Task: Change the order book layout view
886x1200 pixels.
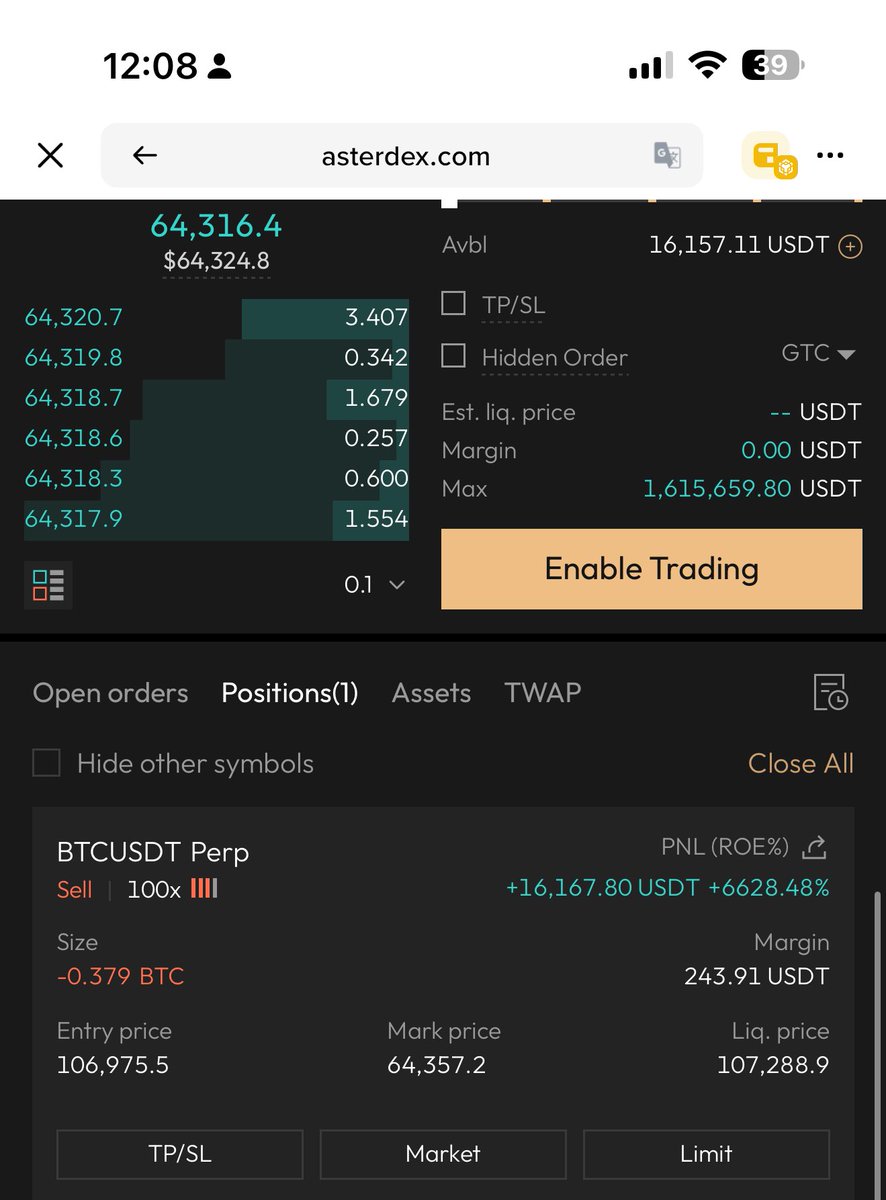Action: click(x=48, y=585)
